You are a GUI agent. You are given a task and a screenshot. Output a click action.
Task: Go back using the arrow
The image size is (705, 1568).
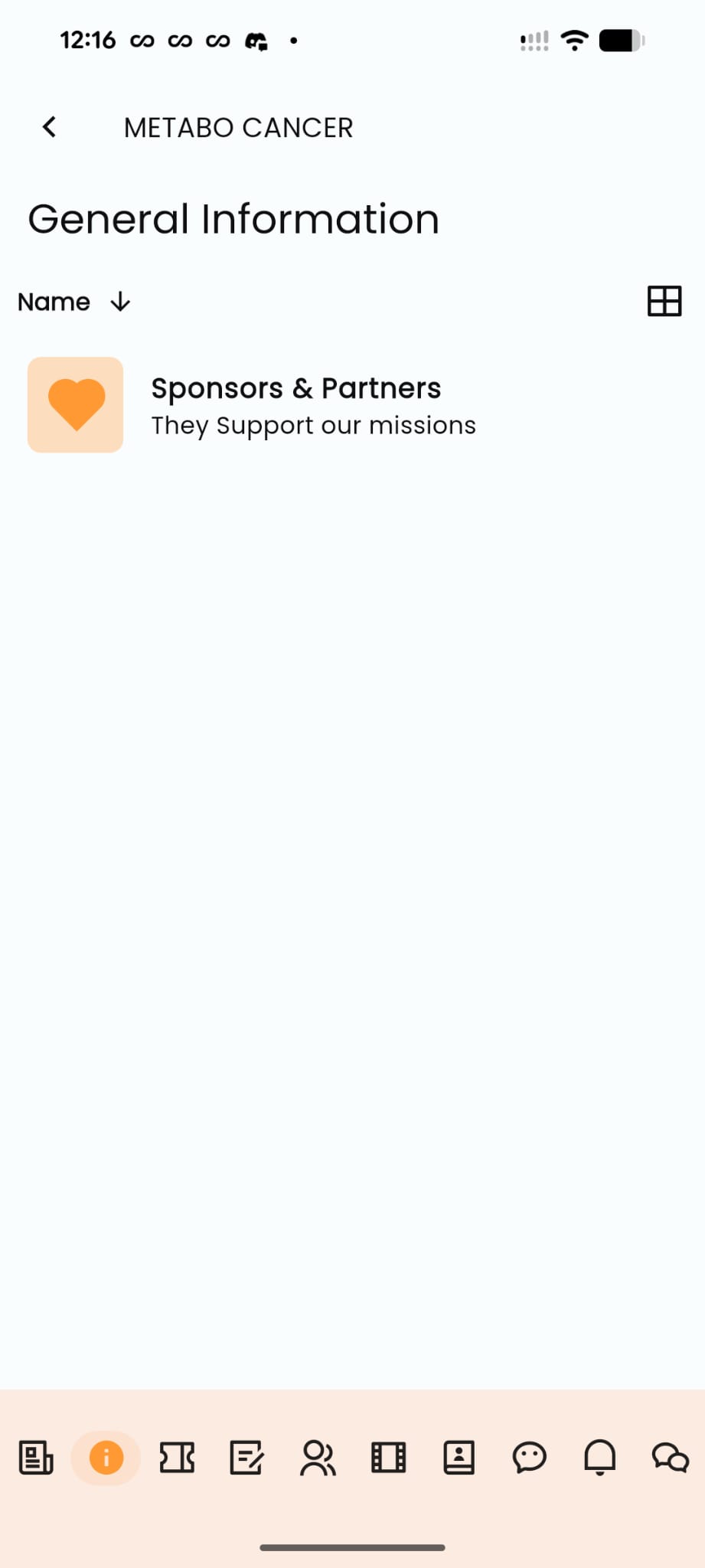coord(50,127)
